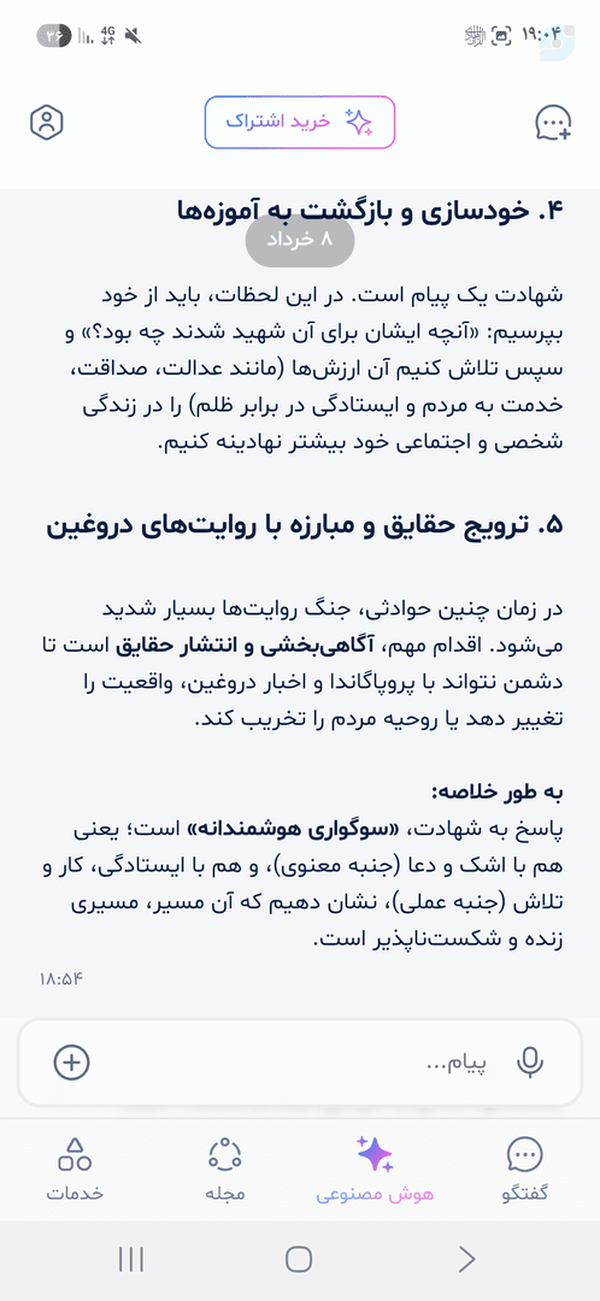Image resolution: width=600 pixels, height=1301 pixels.
Task: Start a new chat conversation
Action: pyautogui.click(x=553, y=122)
